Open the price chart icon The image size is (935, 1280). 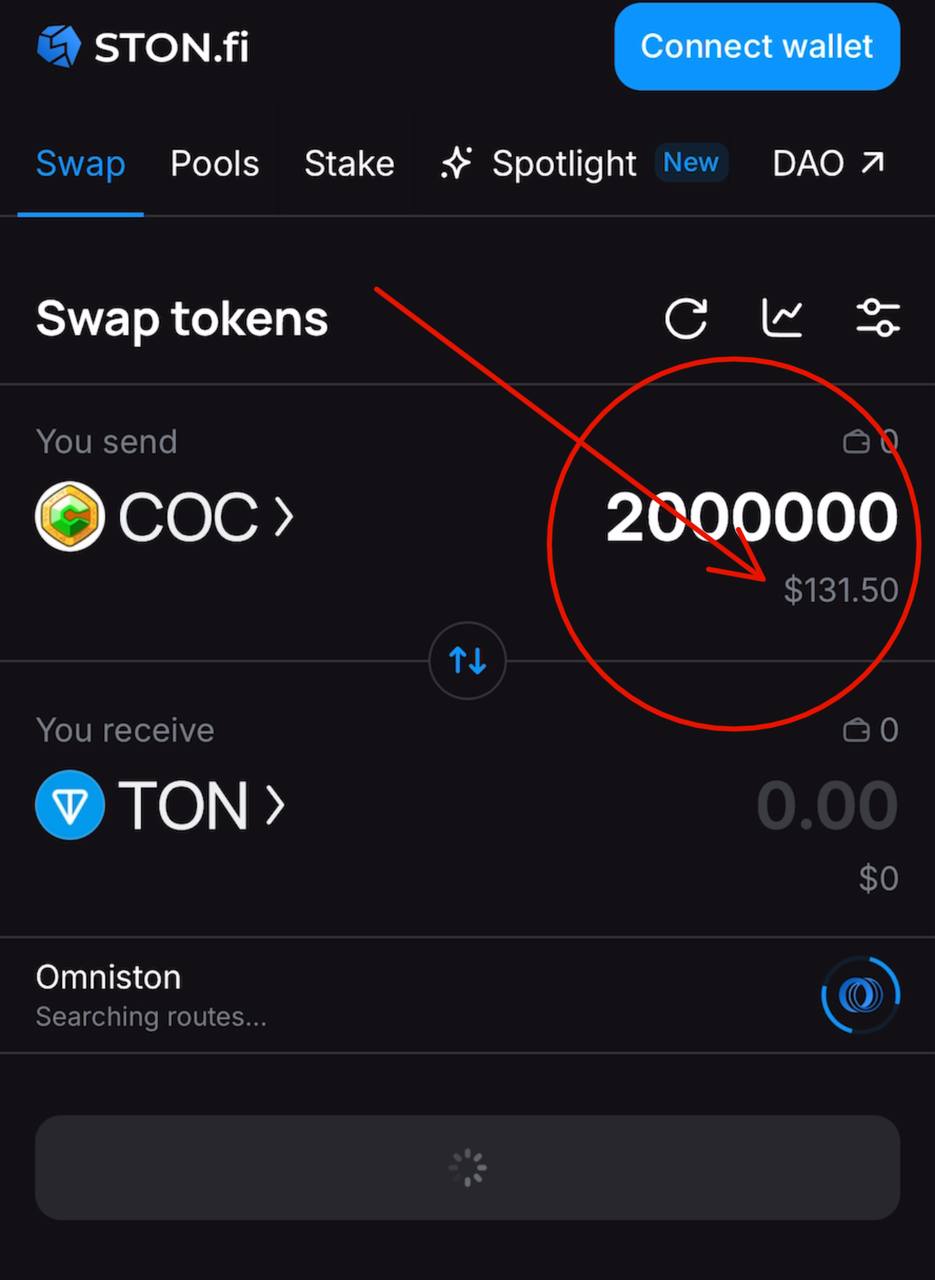pos(782,319)
